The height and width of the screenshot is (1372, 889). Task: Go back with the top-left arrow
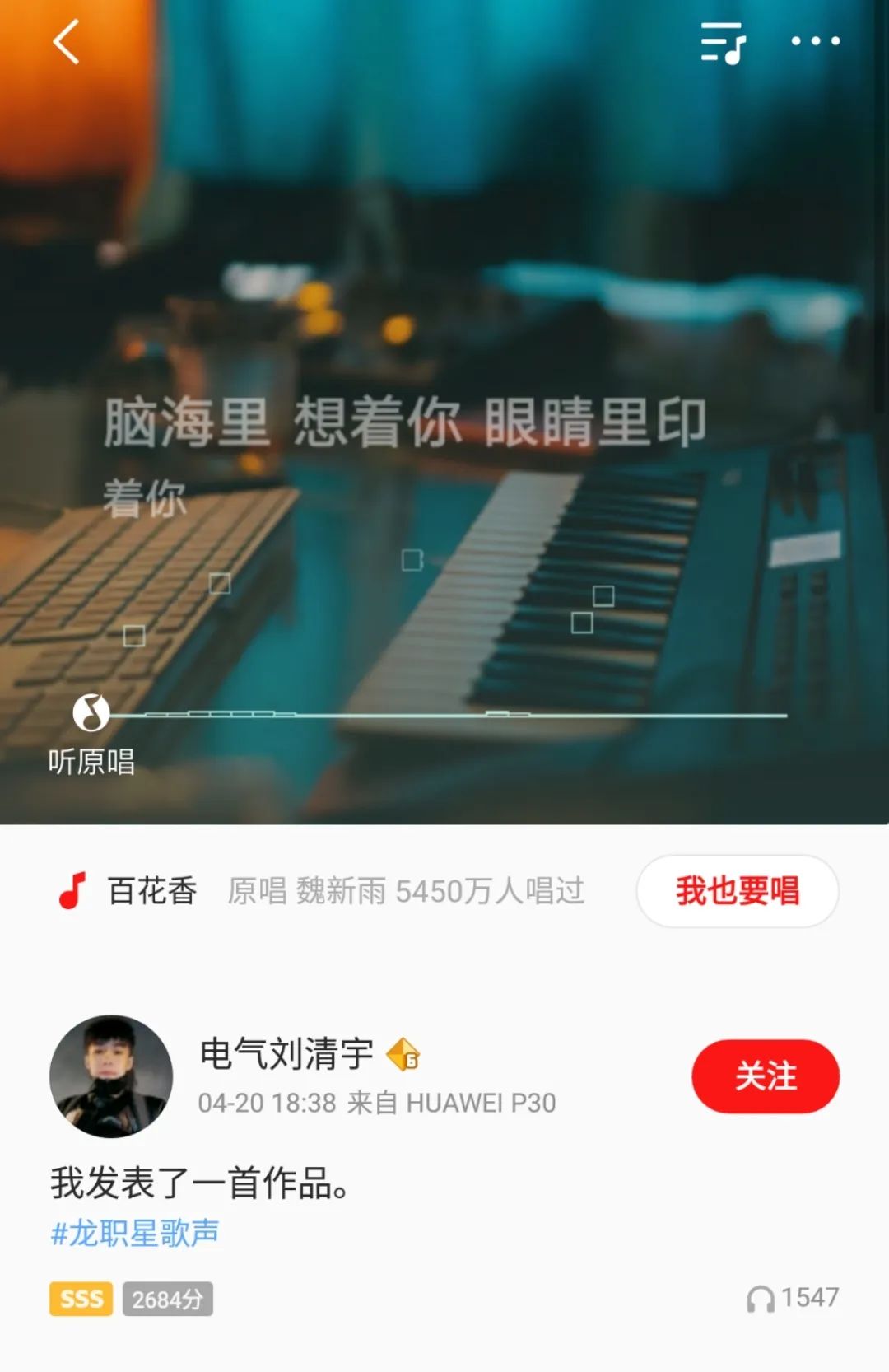[66, 41]
